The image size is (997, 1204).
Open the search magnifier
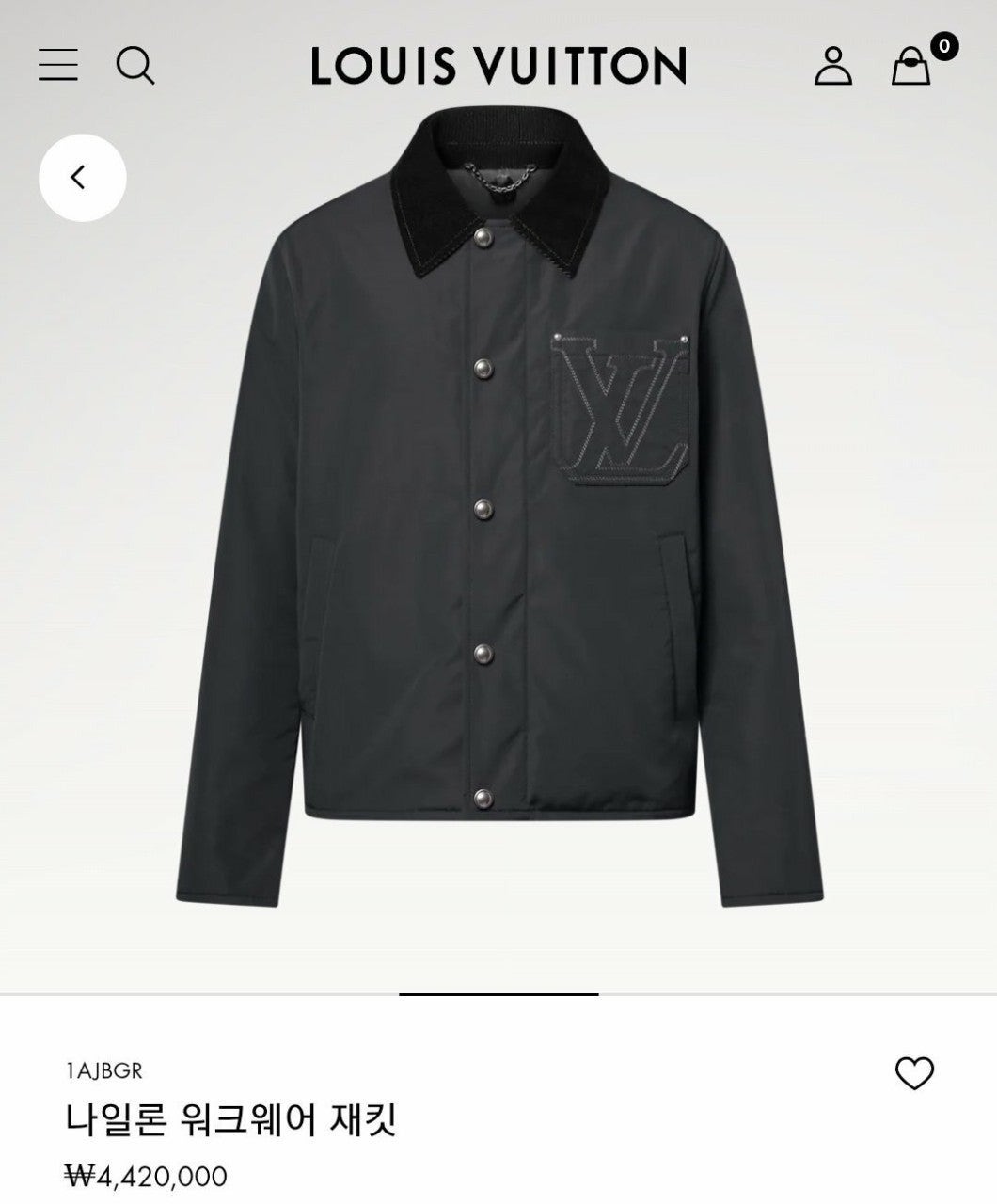coord(135,66)
